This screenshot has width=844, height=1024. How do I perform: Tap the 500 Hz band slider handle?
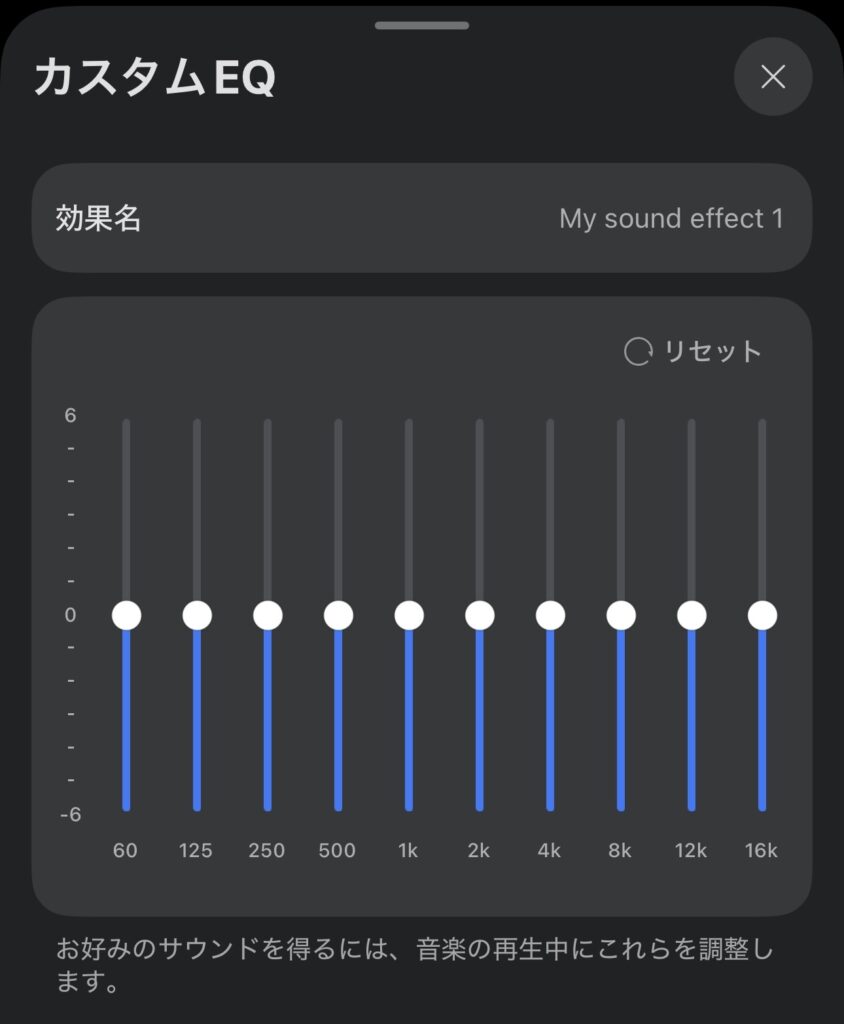pyautogui.click(x=338, y=615)
